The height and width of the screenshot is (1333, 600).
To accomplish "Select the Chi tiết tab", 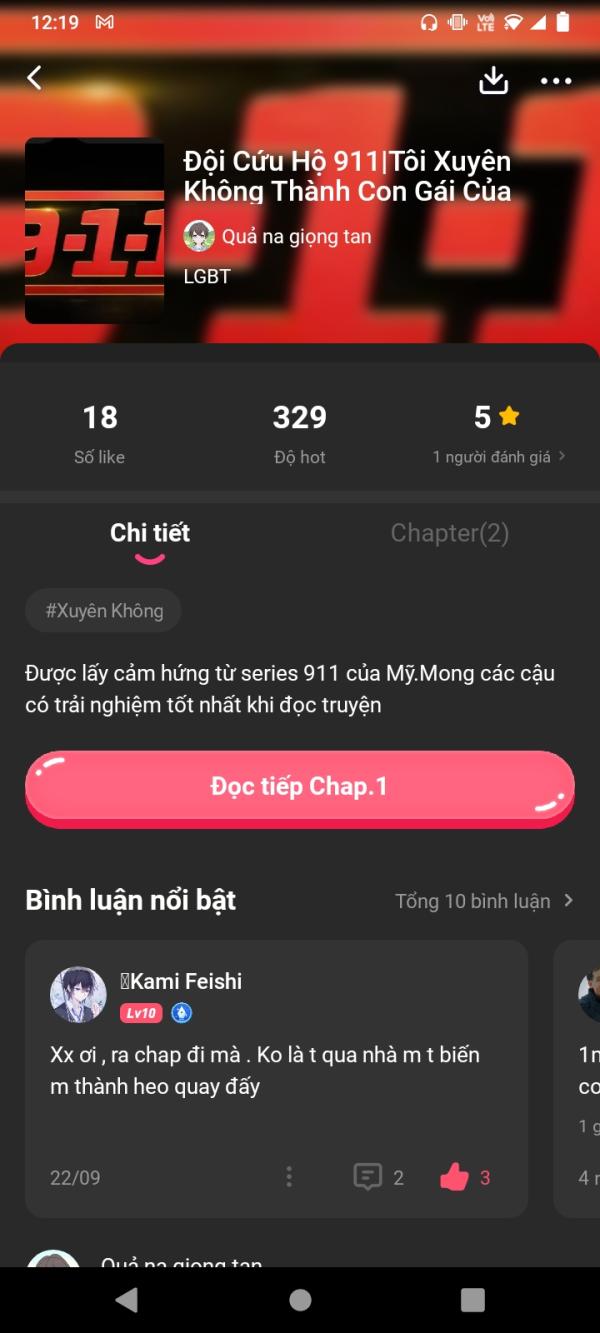I will point(150,533).
